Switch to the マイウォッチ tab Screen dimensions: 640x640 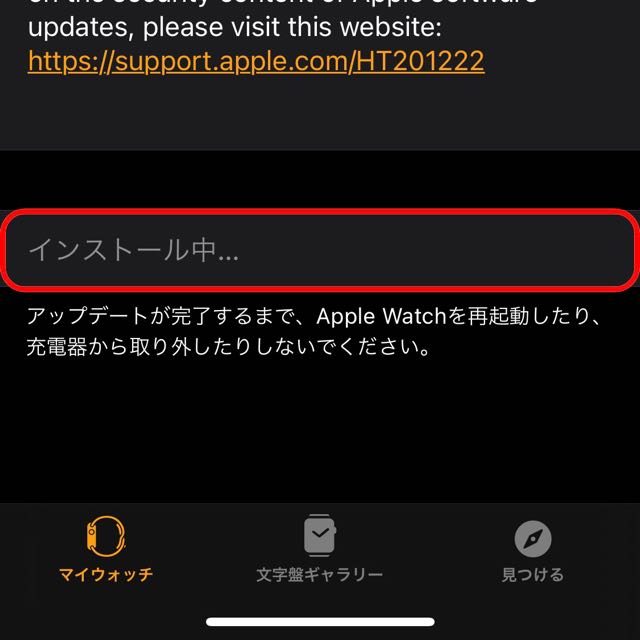[x=106, y=551]
